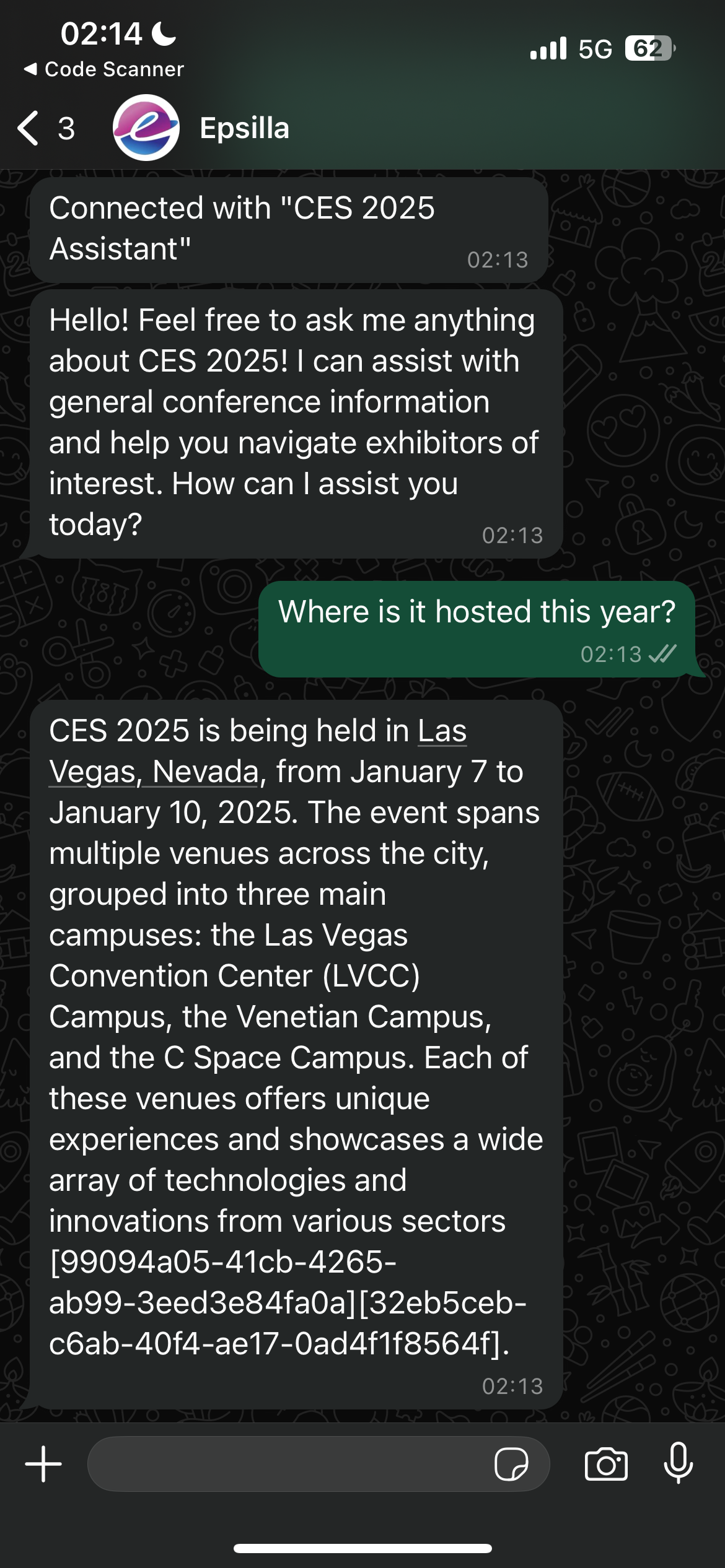The width and height of the screenshot is (725, 1568).
Task: Return to Code Scanner app
Action: (104, 69)
